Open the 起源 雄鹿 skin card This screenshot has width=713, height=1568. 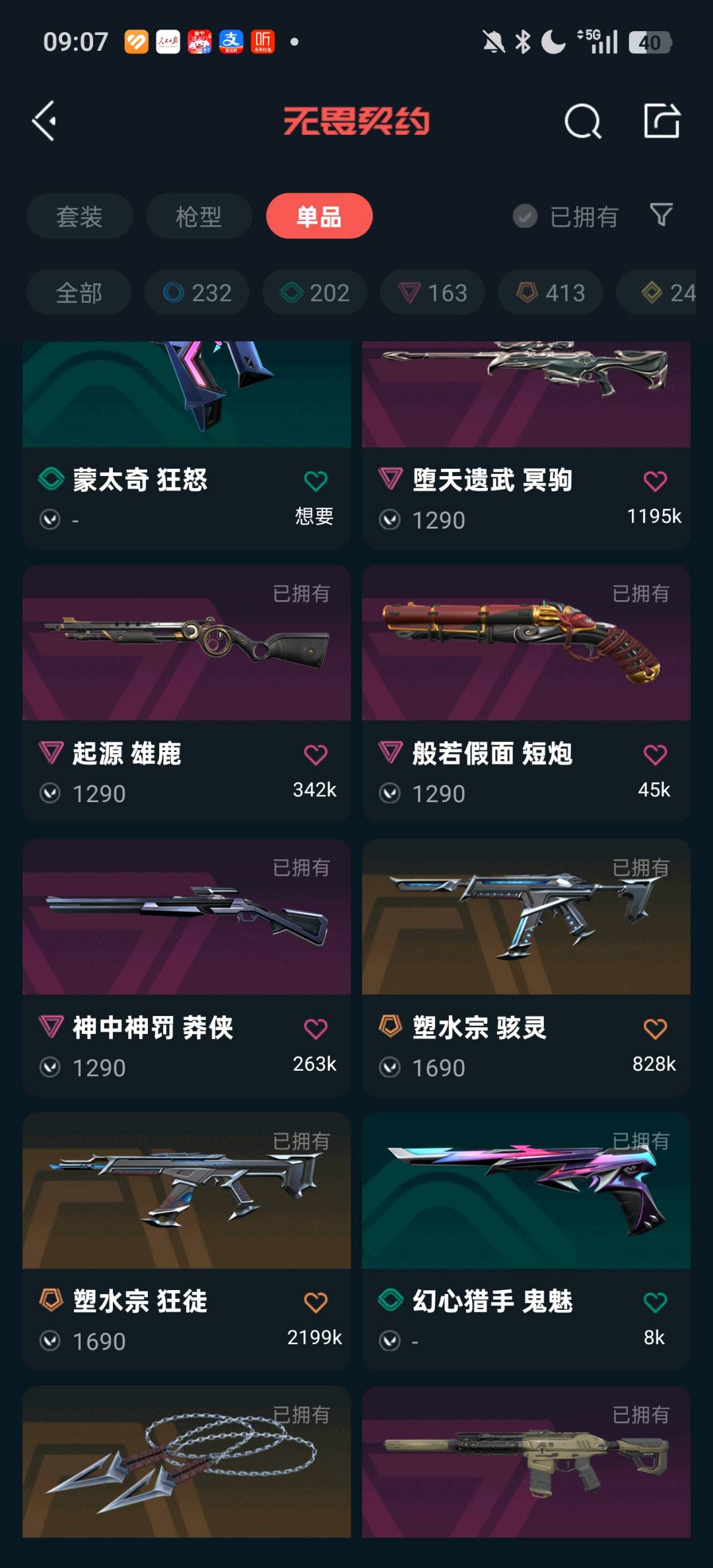186,693
